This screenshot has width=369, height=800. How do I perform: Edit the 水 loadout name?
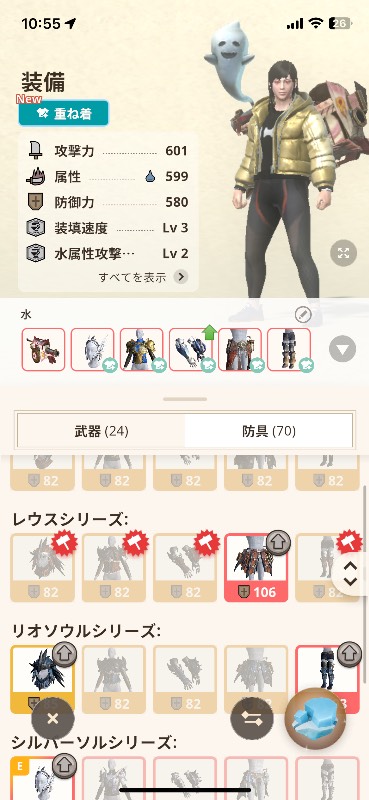coord(303,315)
